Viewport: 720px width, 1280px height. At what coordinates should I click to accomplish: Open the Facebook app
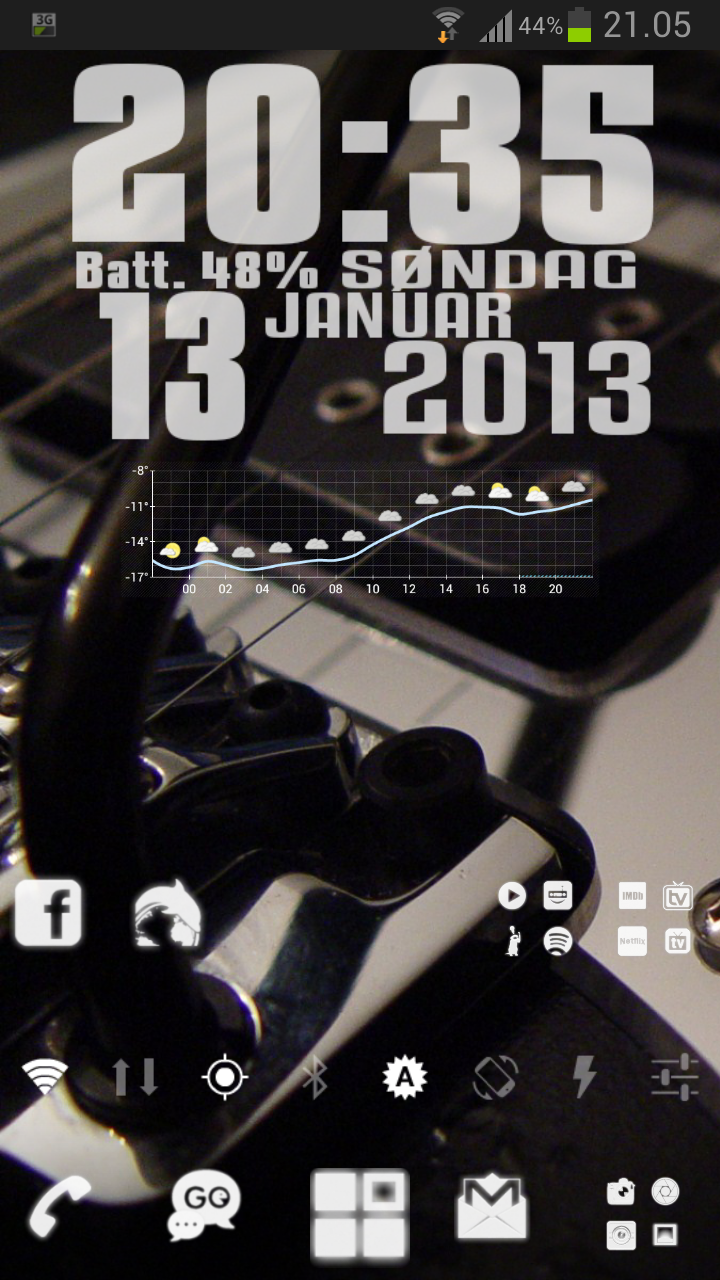tap(48, 913)
